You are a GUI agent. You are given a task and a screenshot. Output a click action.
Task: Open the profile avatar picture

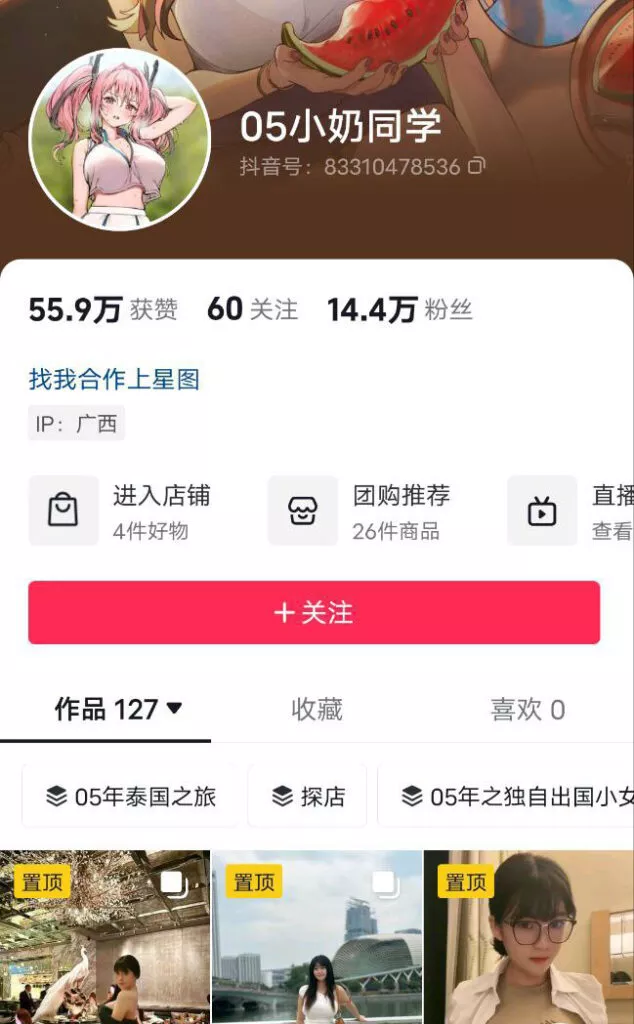click(x=119, y=139)
